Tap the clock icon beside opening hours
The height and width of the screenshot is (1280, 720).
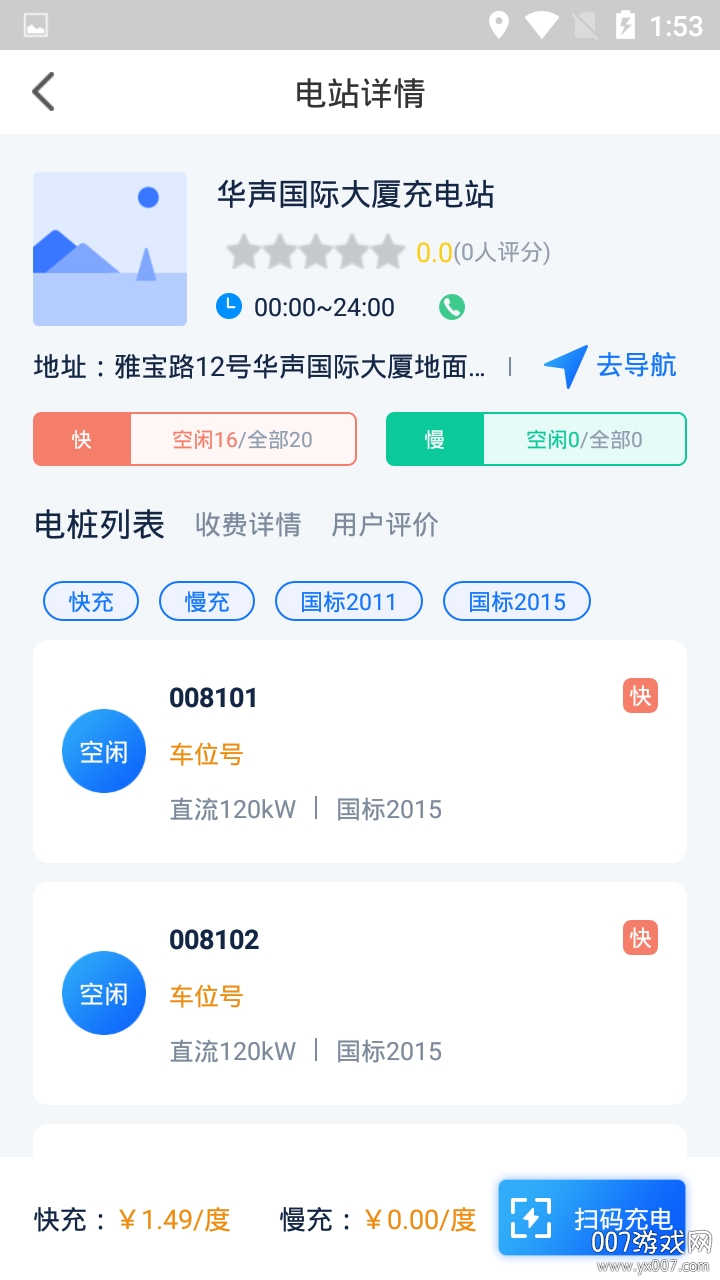229,307
